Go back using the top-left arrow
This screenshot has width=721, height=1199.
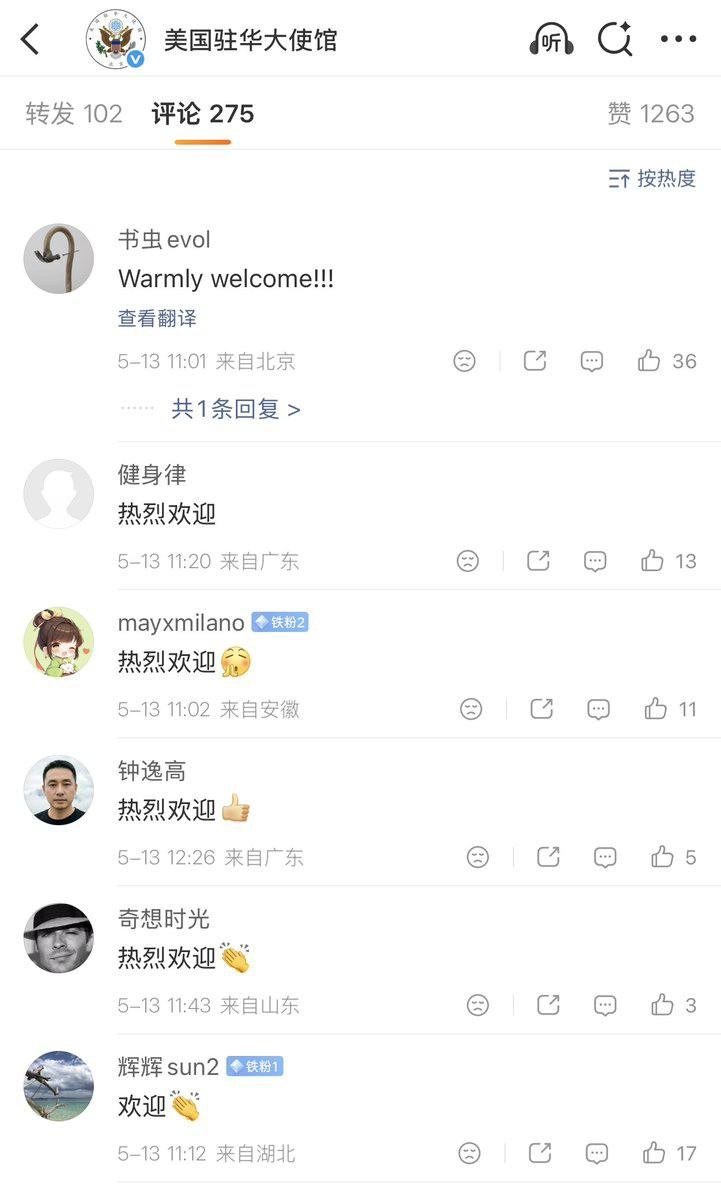30,39
